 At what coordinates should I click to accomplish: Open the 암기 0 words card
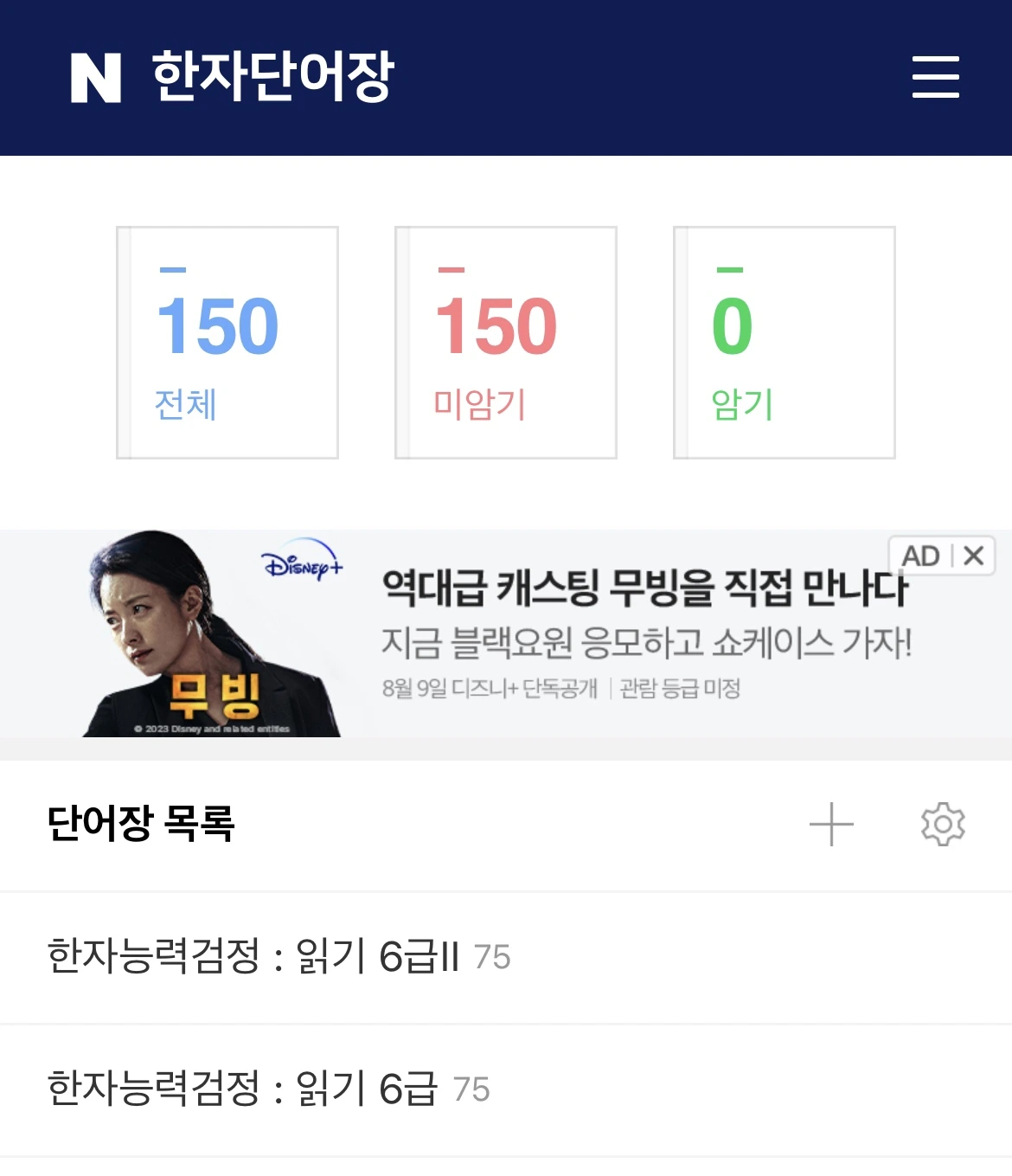785,343
